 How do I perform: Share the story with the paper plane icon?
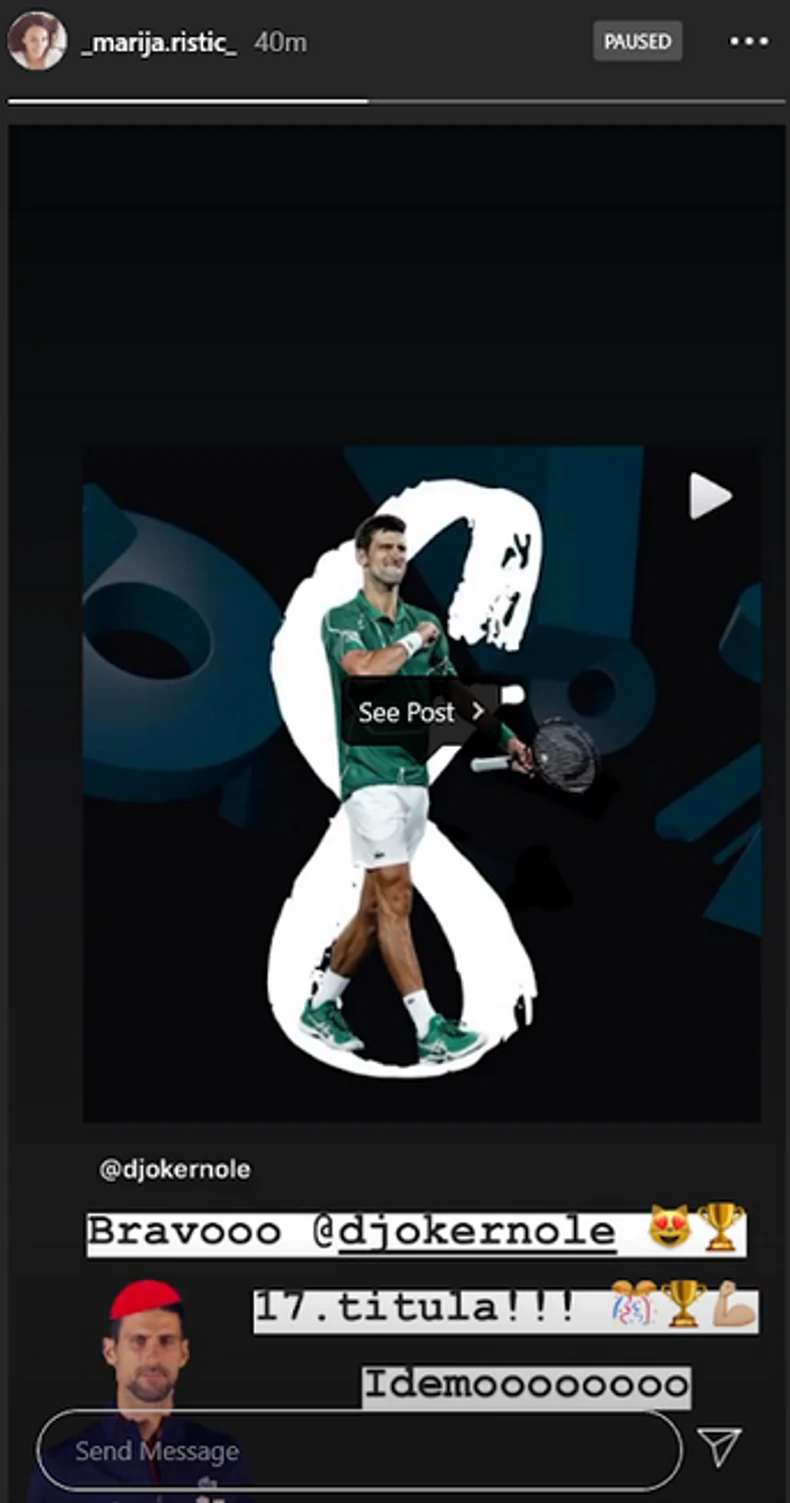click(x=720, y=1447)
